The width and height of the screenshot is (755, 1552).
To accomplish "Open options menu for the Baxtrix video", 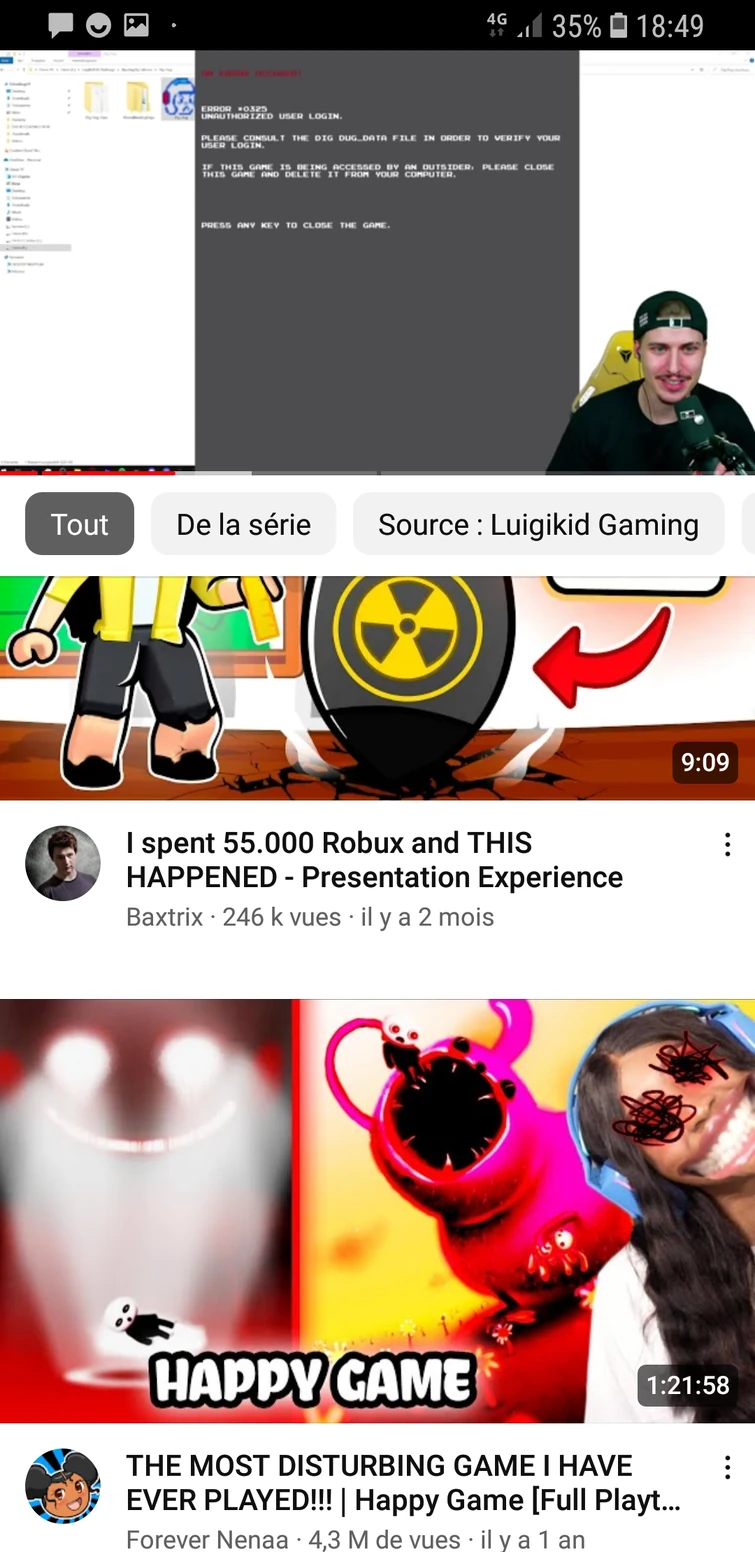I will tap(727, 845).
